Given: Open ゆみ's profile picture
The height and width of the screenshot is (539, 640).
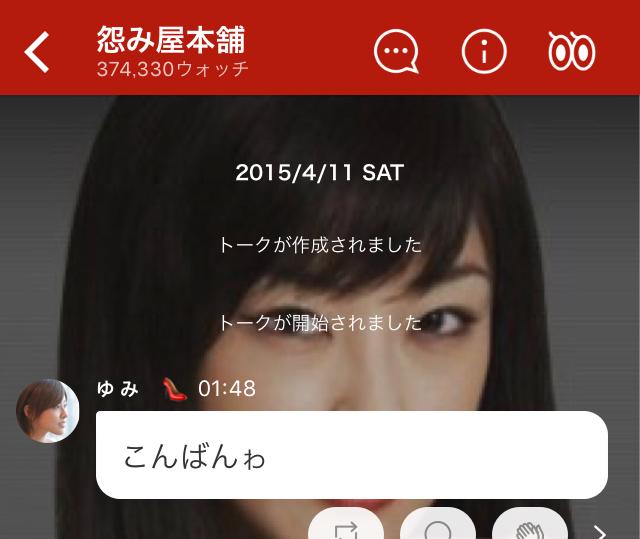Looking at the screenshot, I should 48,411.
